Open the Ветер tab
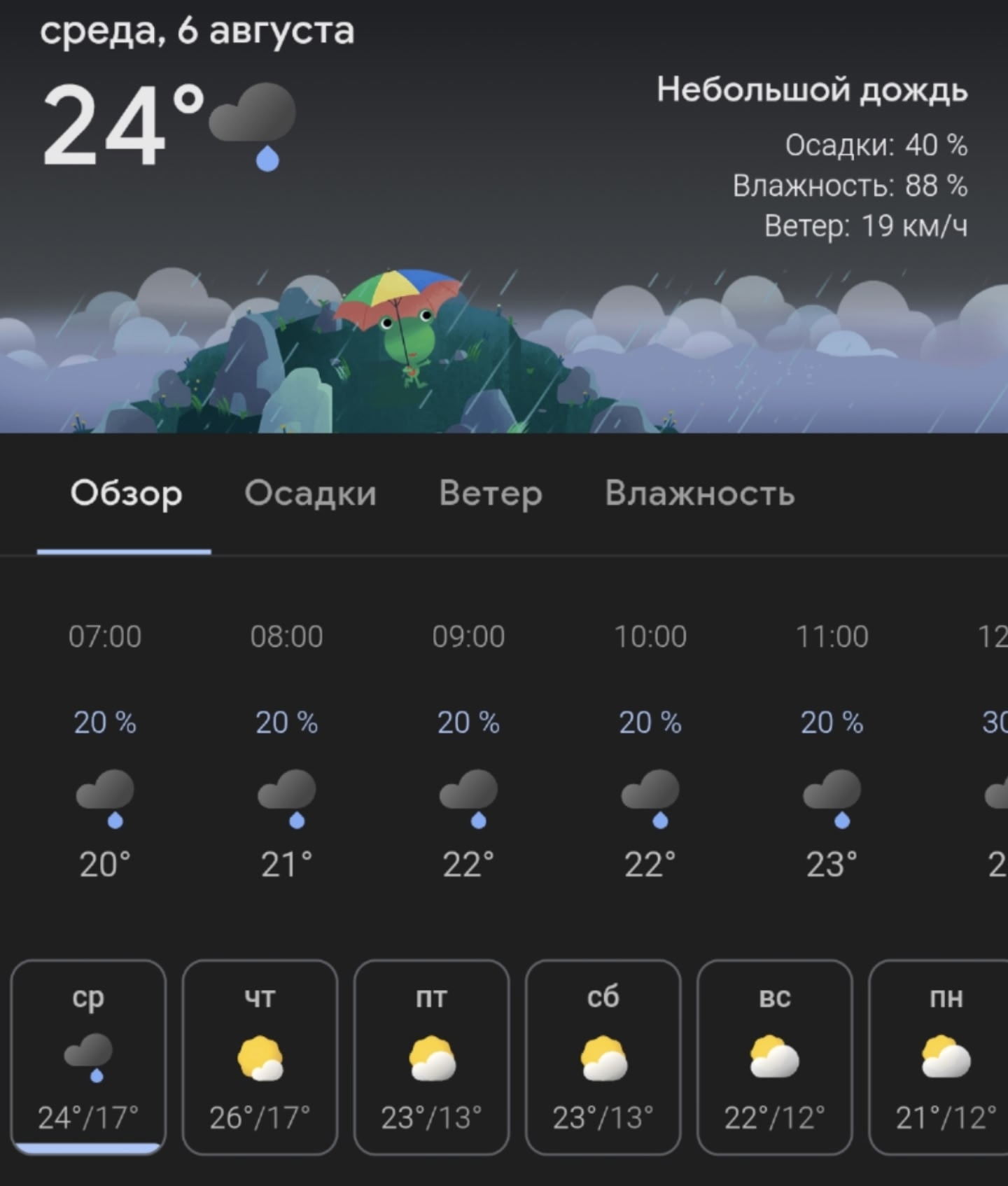Screen dimensions: 1008x1186 point(491,494)
